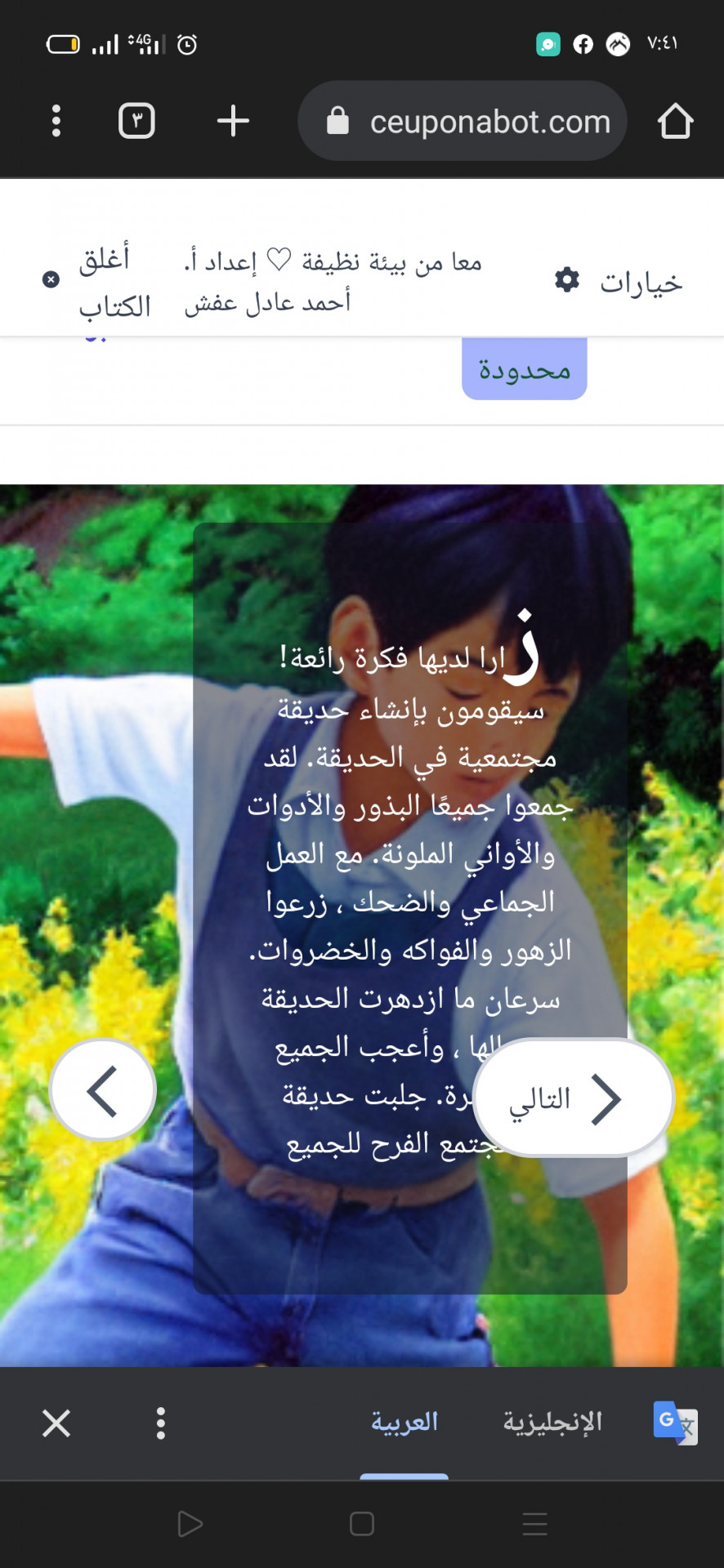Screen dimensions: 724x1568
Task: Close the book with أغلق الكتاب
Action: [98, 282]
